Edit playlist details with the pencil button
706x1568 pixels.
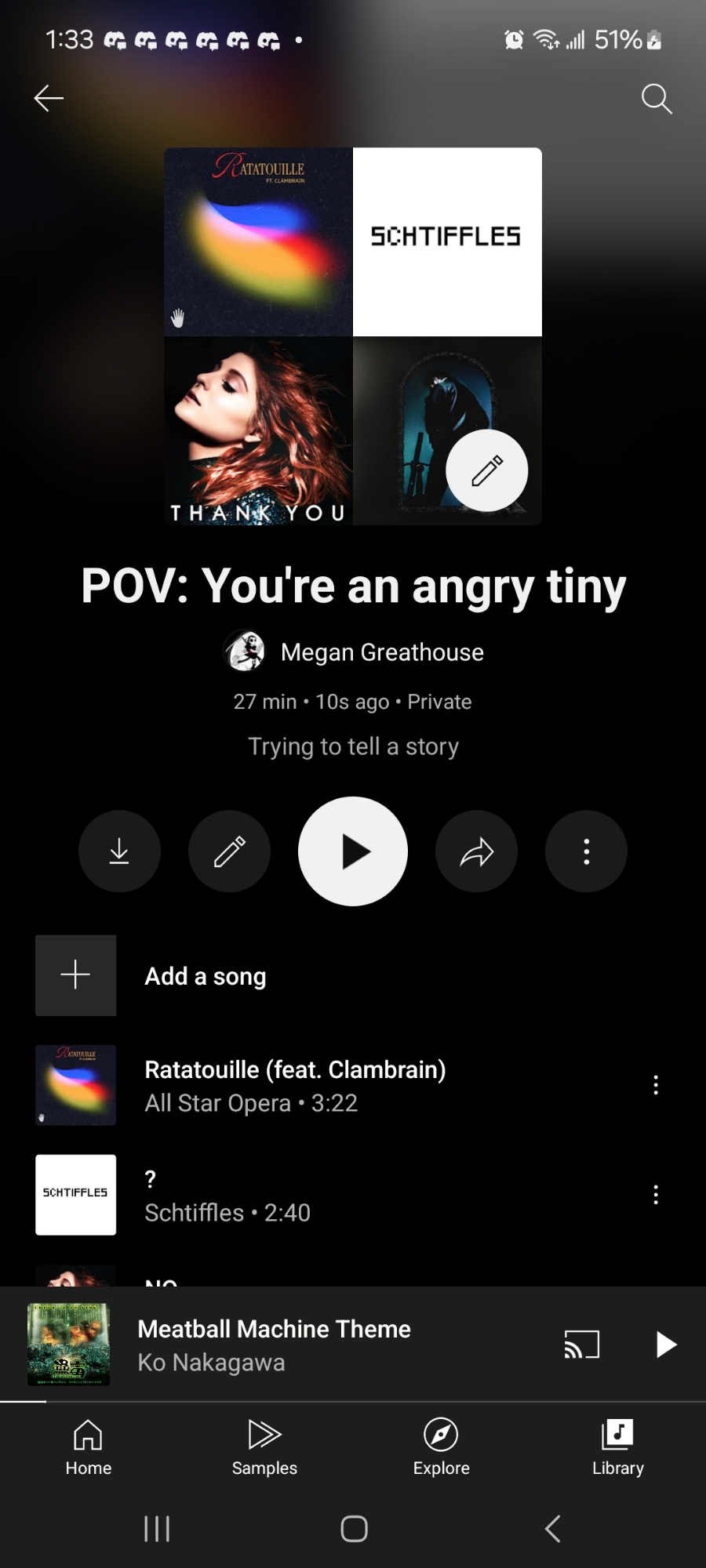[x=229, y=851]
